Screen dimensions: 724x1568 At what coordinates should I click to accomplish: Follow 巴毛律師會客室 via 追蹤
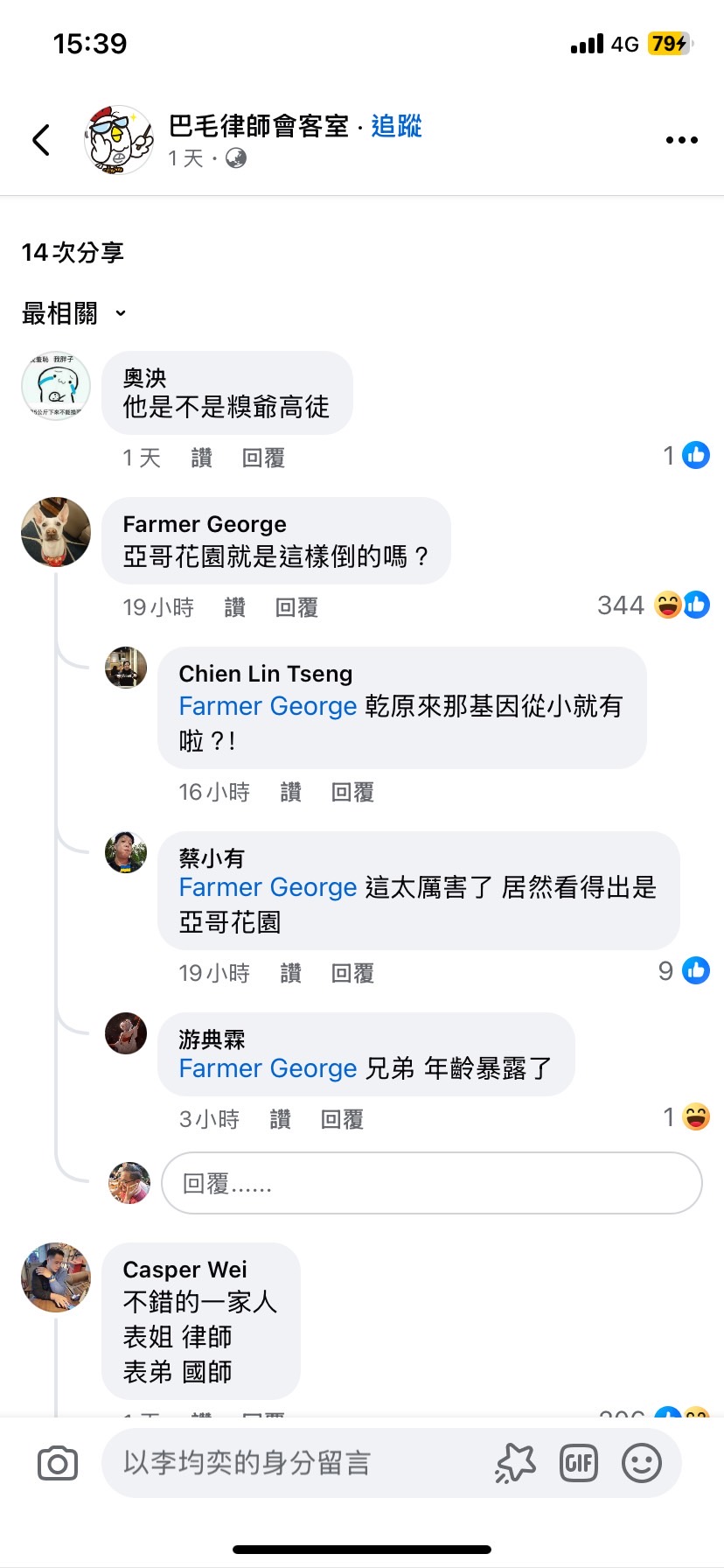pos(396,126)
